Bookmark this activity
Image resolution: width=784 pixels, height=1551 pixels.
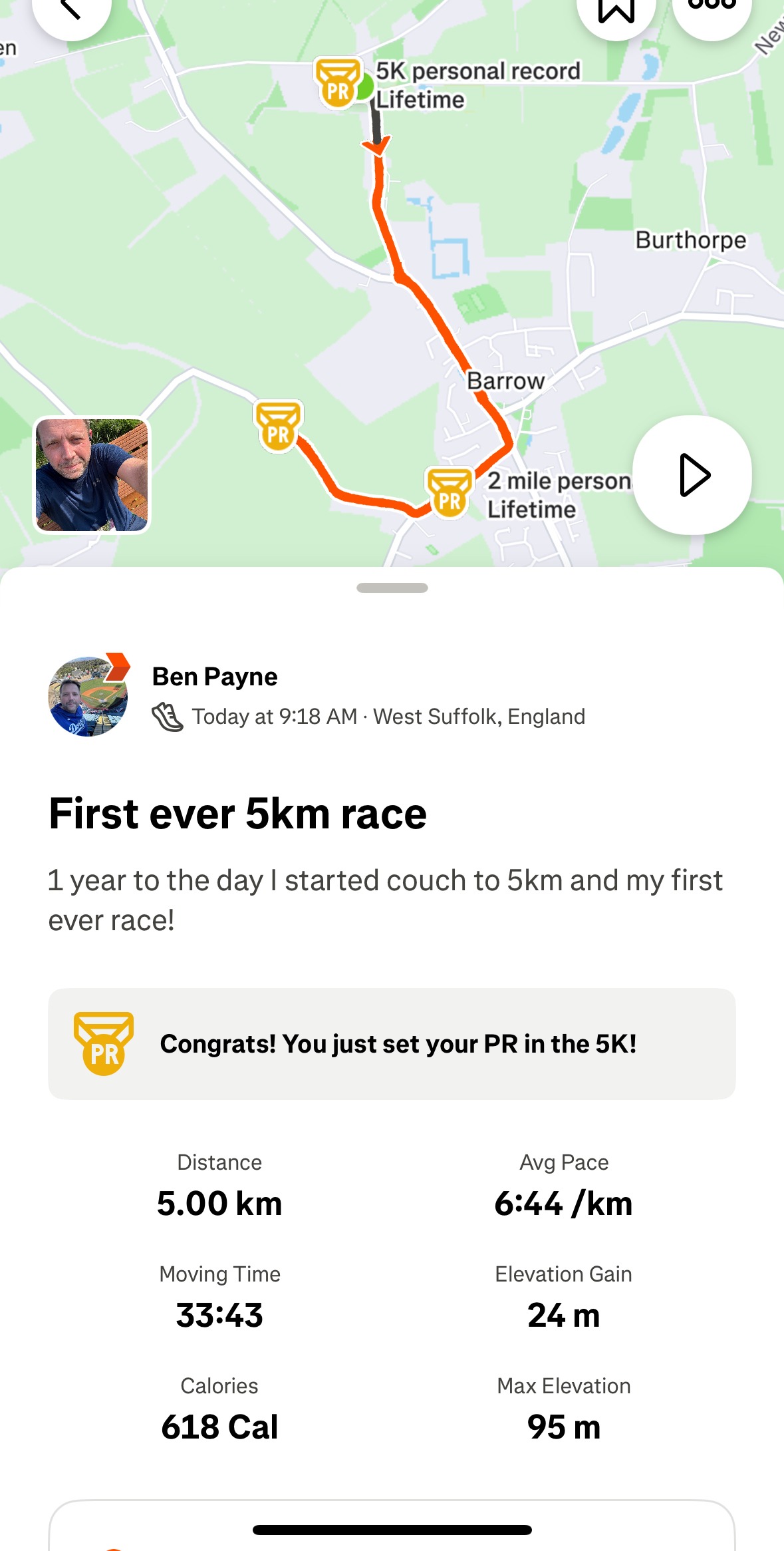tap(616, 9)
